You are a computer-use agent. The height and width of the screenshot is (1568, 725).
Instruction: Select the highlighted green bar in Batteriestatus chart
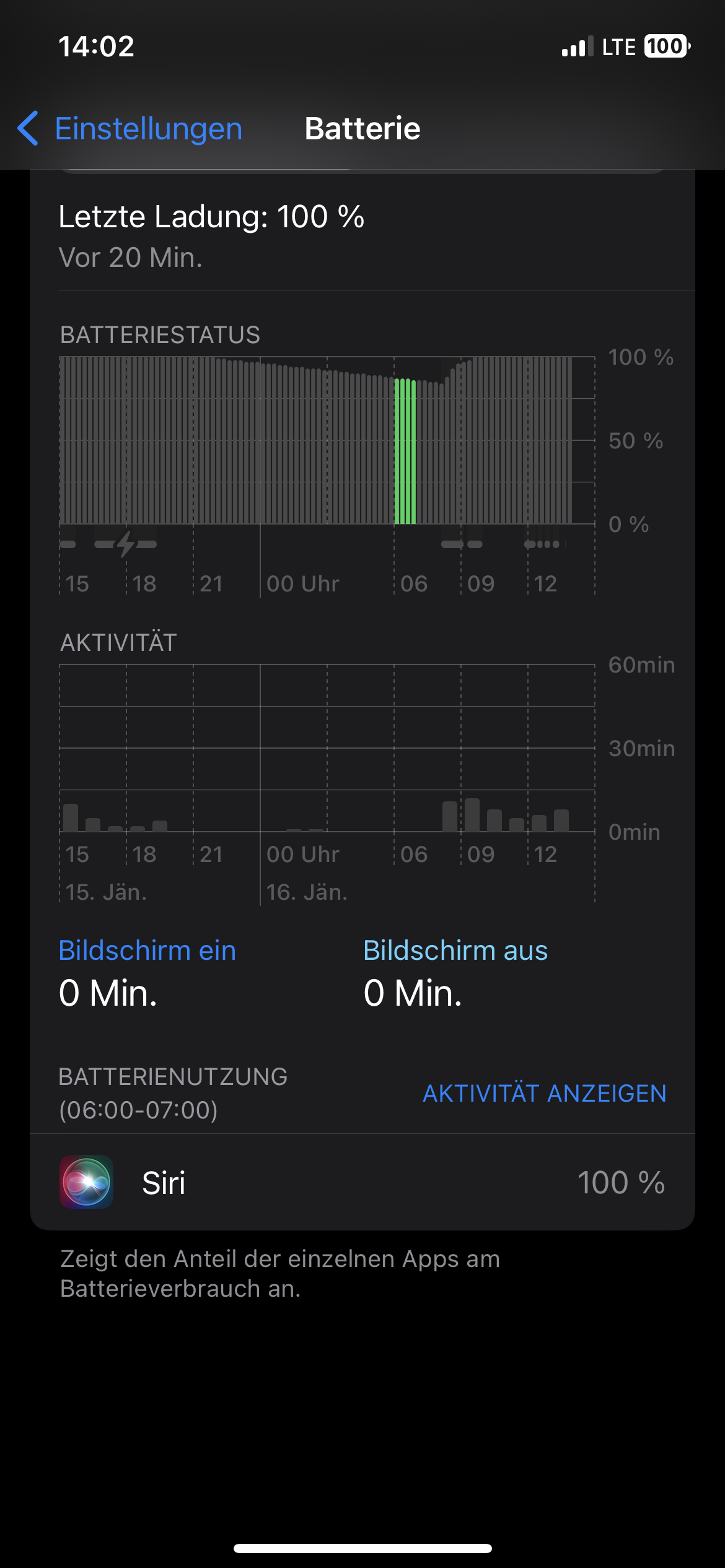click(405, 452)
